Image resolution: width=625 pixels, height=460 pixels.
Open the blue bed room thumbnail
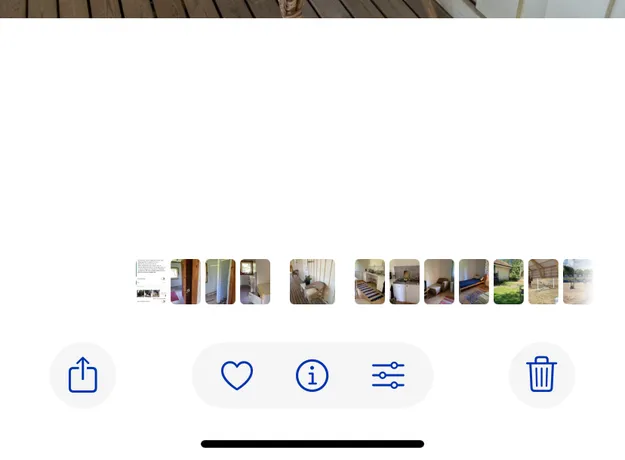(x=474, y=282)
